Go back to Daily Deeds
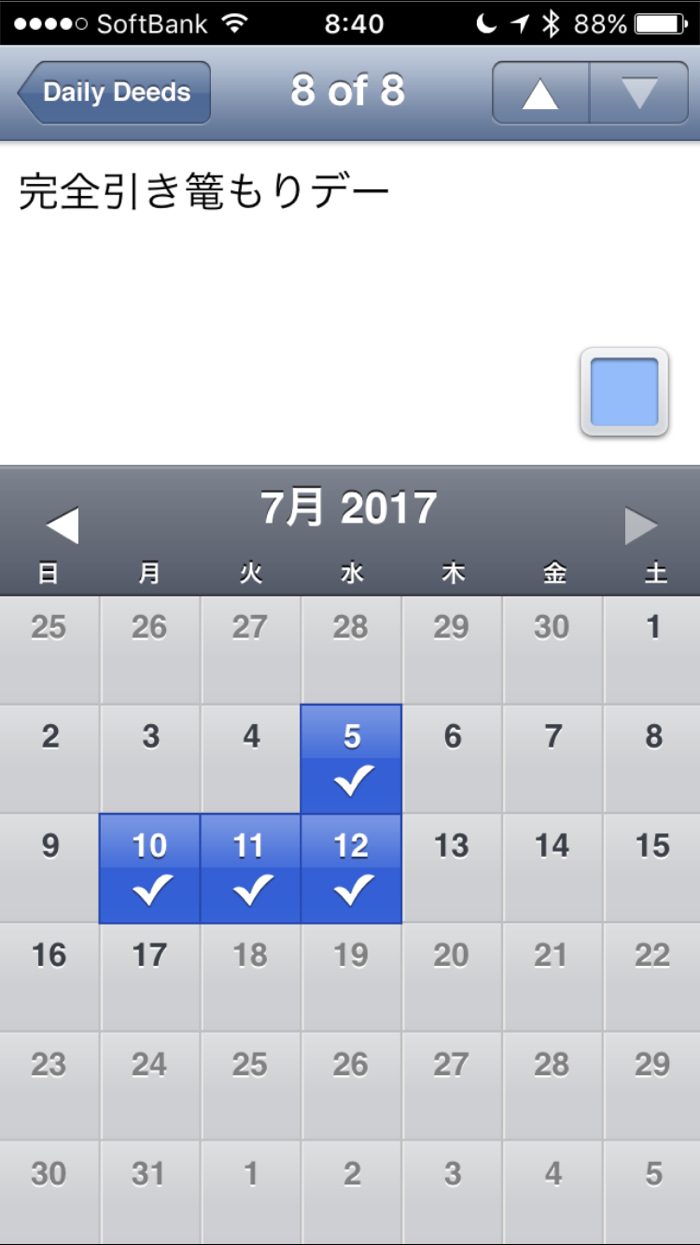Viewport: 700px width, 1245px height. tap(114, 92)
